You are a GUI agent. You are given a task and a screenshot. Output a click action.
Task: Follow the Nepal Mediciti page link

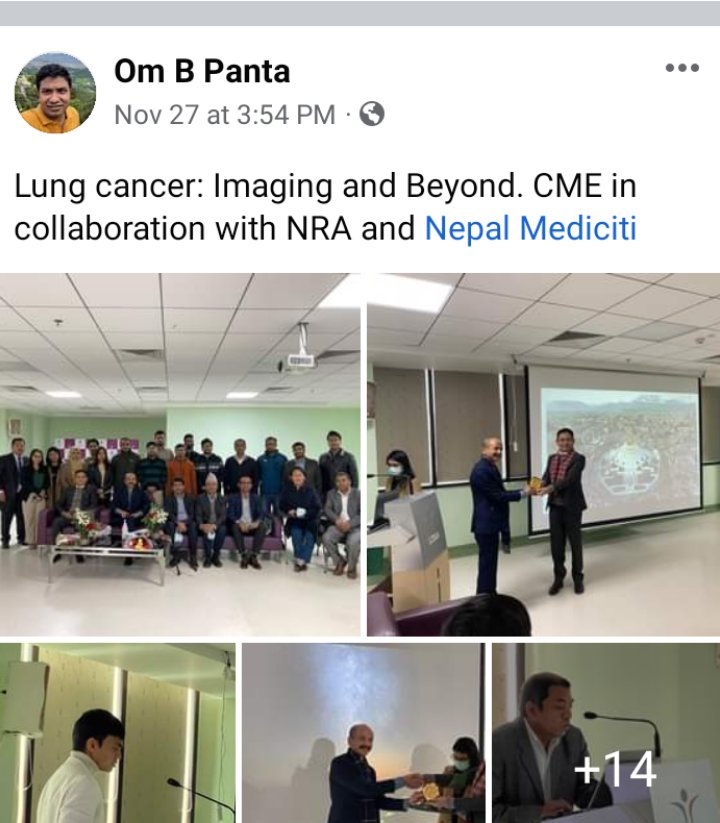(530, 229)
